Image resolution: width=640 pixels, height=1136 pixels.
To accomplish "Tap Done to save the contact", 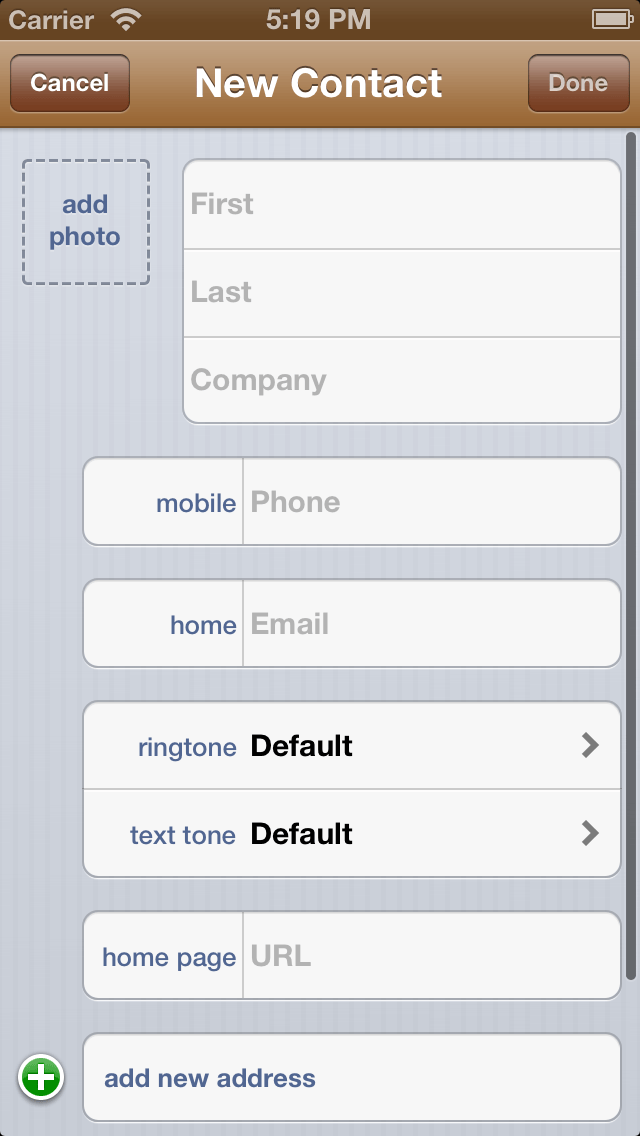I will (x=578, y=83).
